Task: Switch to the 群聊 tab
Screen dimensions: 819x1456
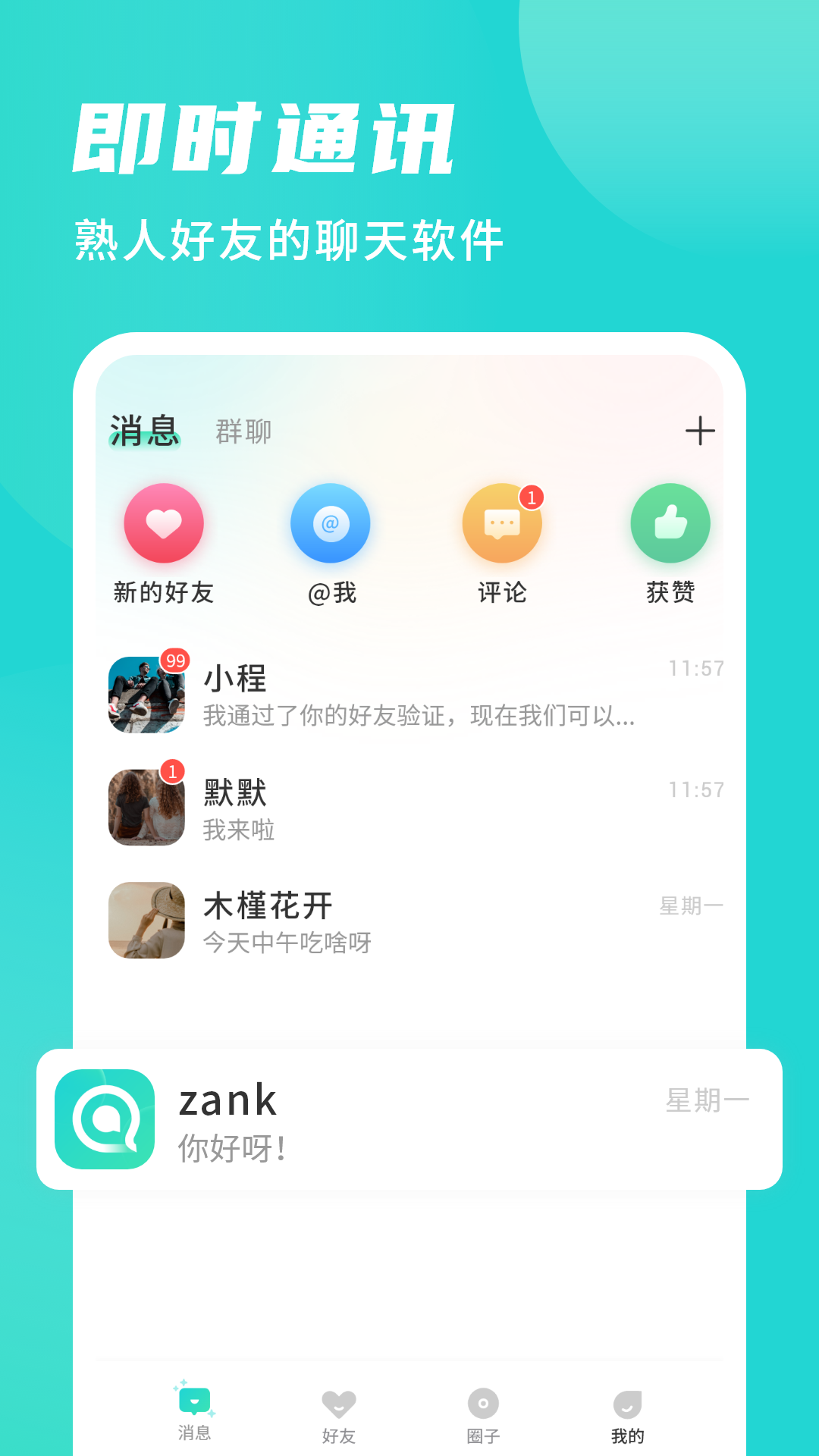Action: (x=242, y=431)
